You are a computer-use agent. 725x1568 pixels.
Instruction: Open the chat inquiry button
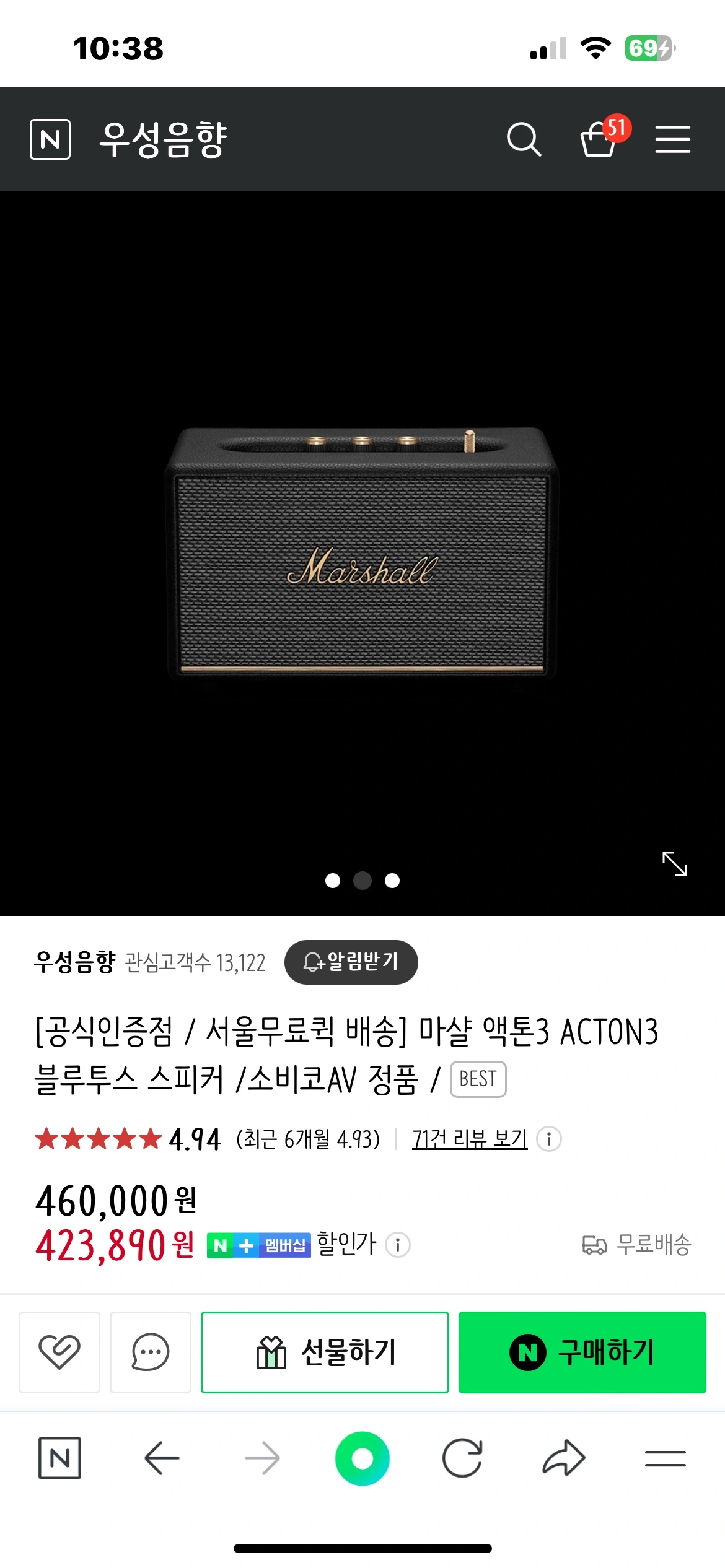(x=151, y=1352)
